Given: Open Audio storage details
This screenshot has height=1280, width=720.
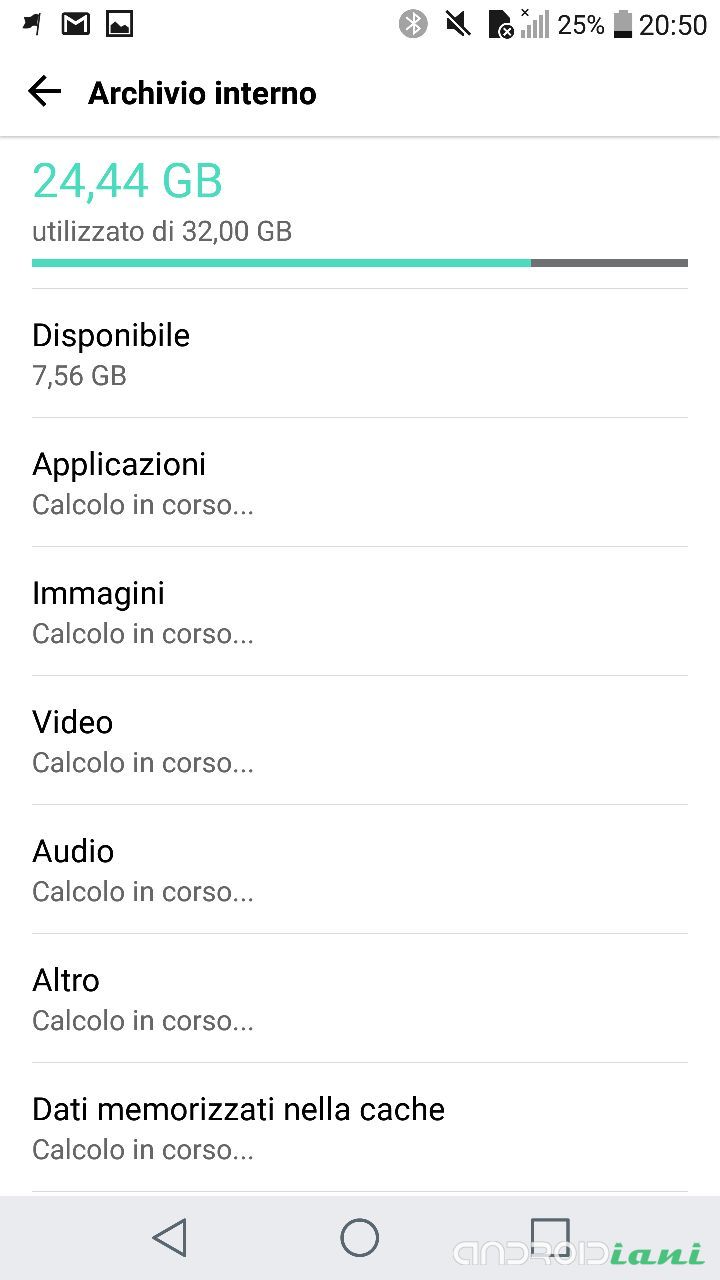Looking at the screenshot, I should tap(359, 870).
